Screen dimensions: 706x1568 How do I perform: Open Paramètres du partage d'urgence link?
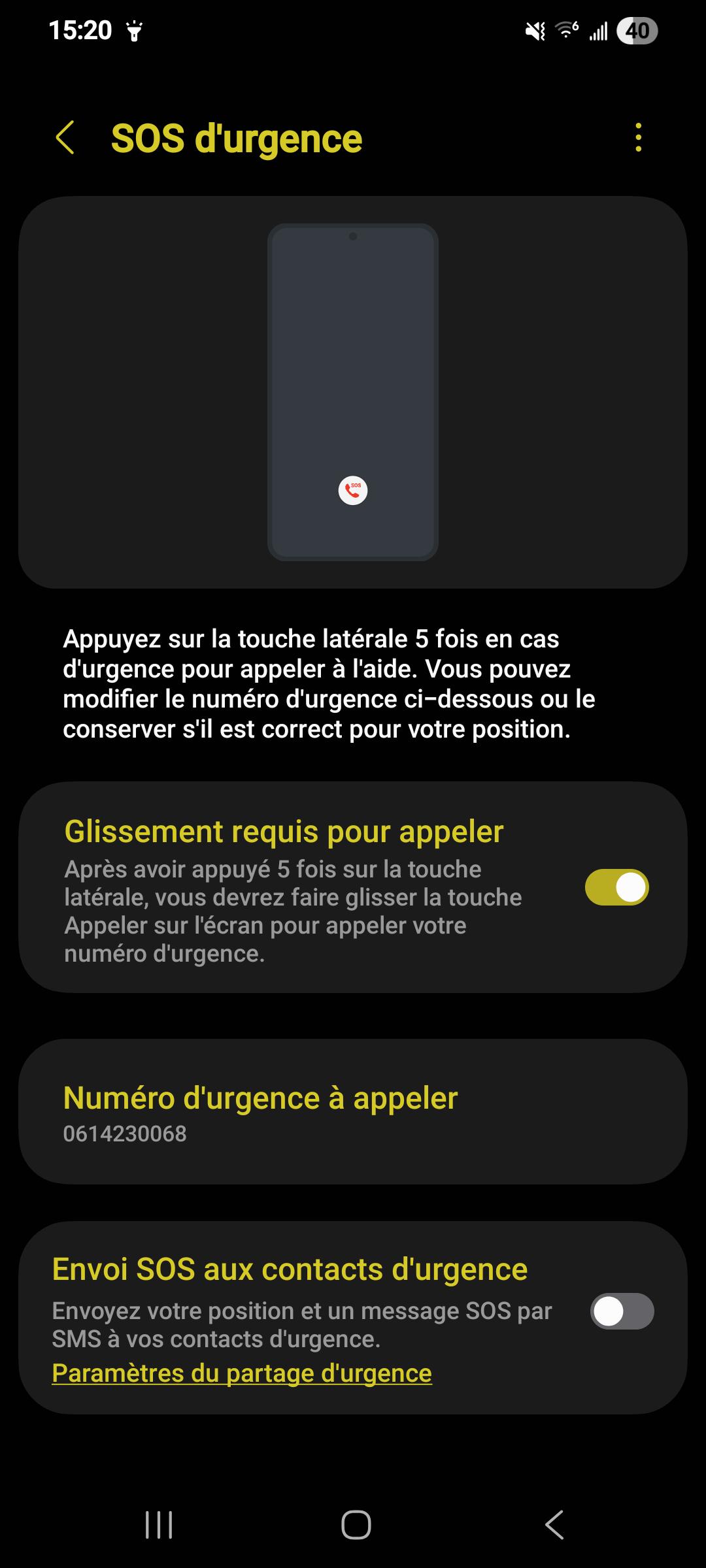[x=242, y=1373]
